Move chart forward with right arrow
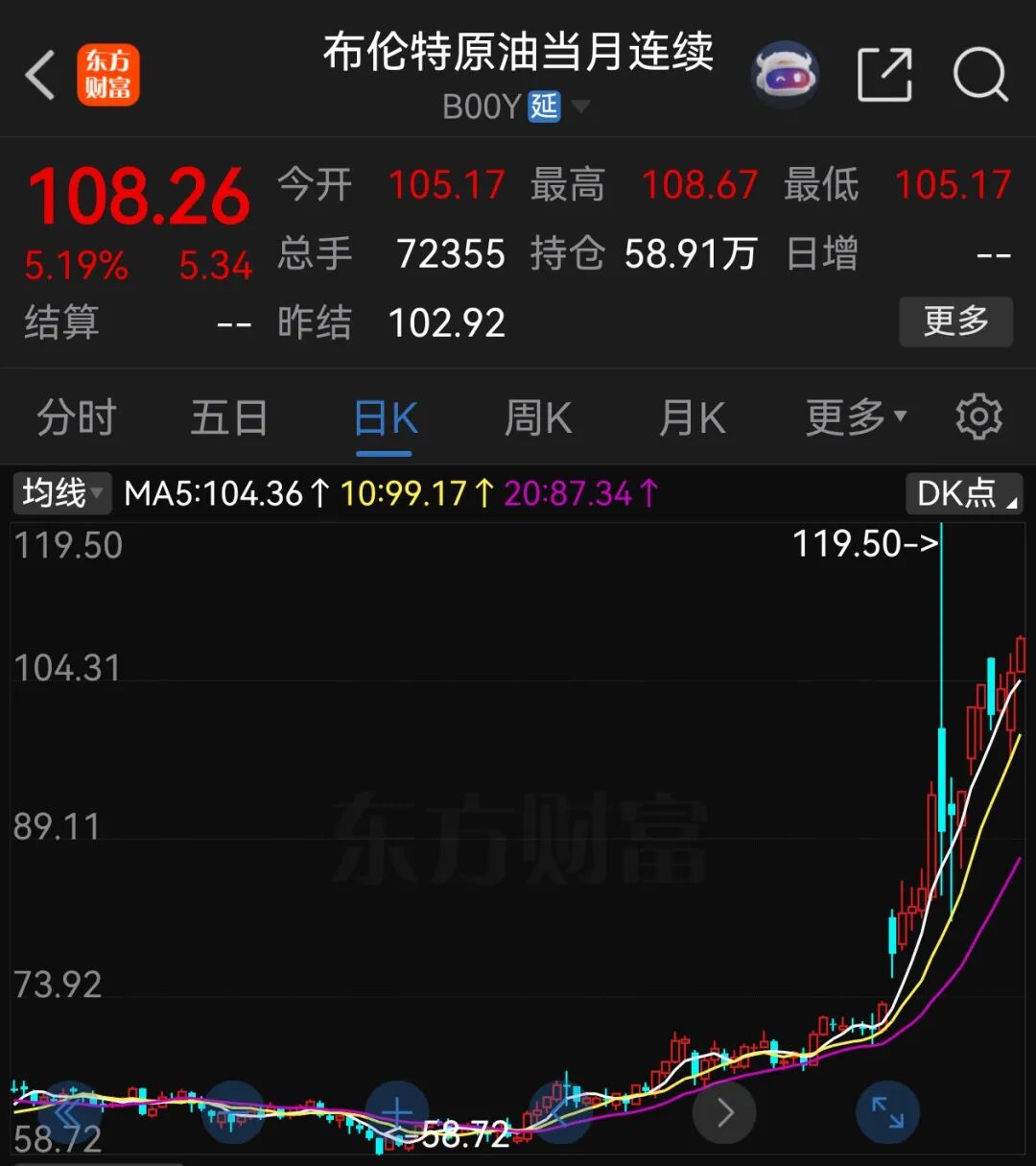The height and width of the screenshot is (1166, 1036). [724, 1112]
